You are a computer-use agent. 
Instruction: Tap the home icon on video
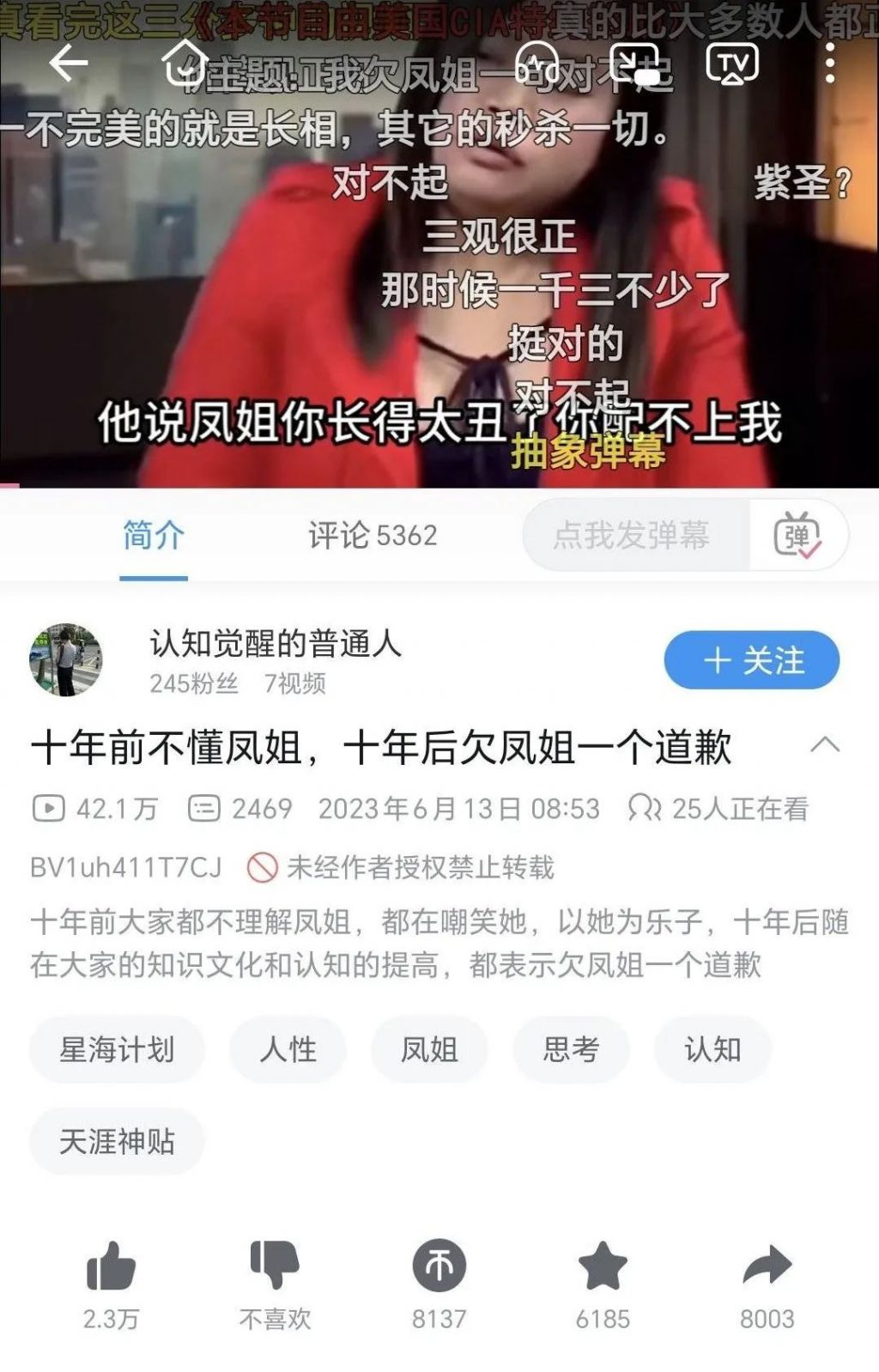click(185, 64)
